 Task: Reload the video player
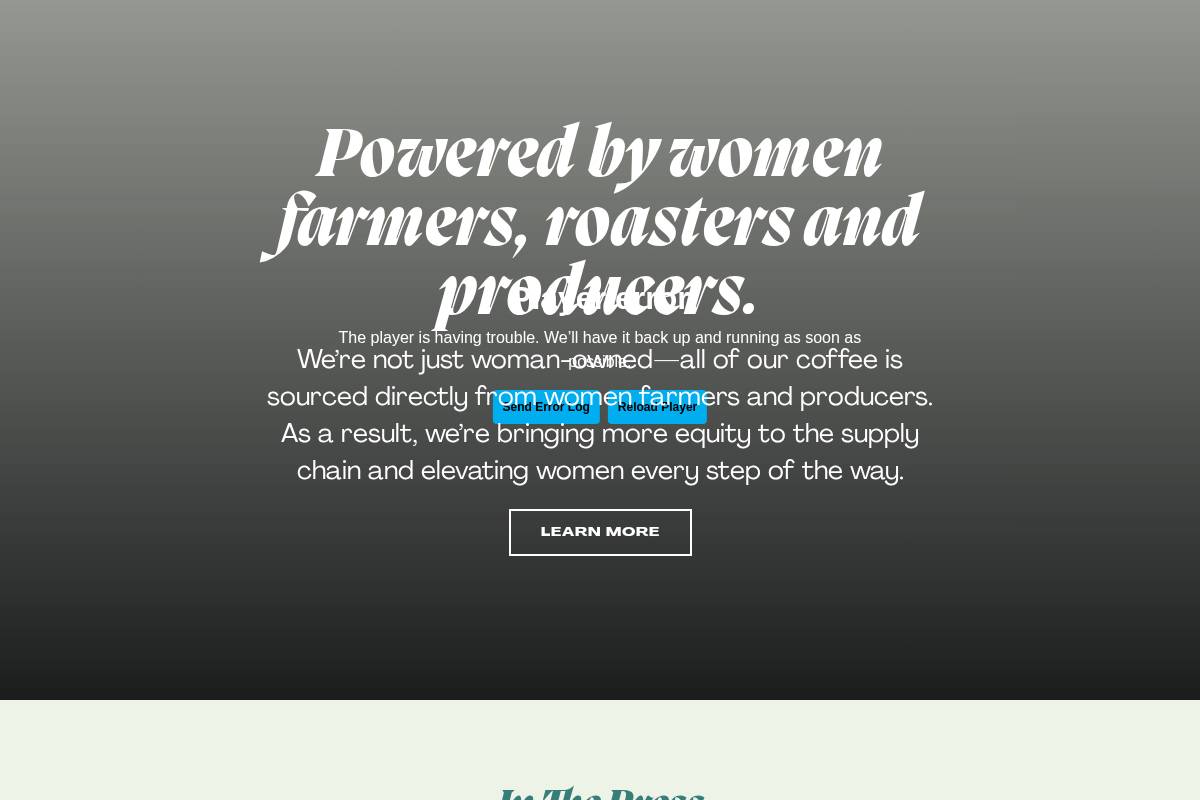click(x=657, y=407)
